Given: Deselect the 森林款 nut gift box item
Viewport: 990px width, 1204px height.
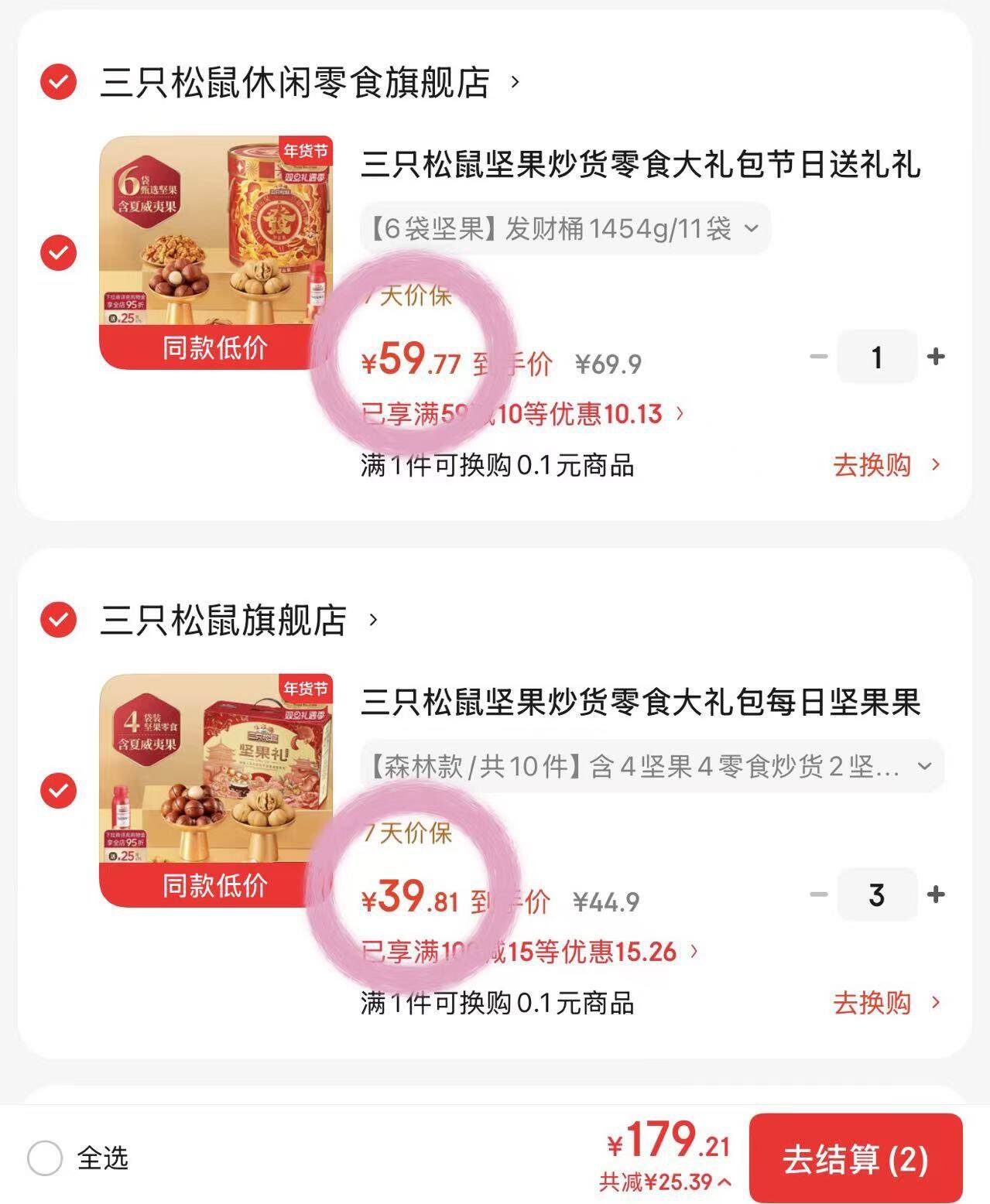Looking at the screenshot, I should pos(58,790).
